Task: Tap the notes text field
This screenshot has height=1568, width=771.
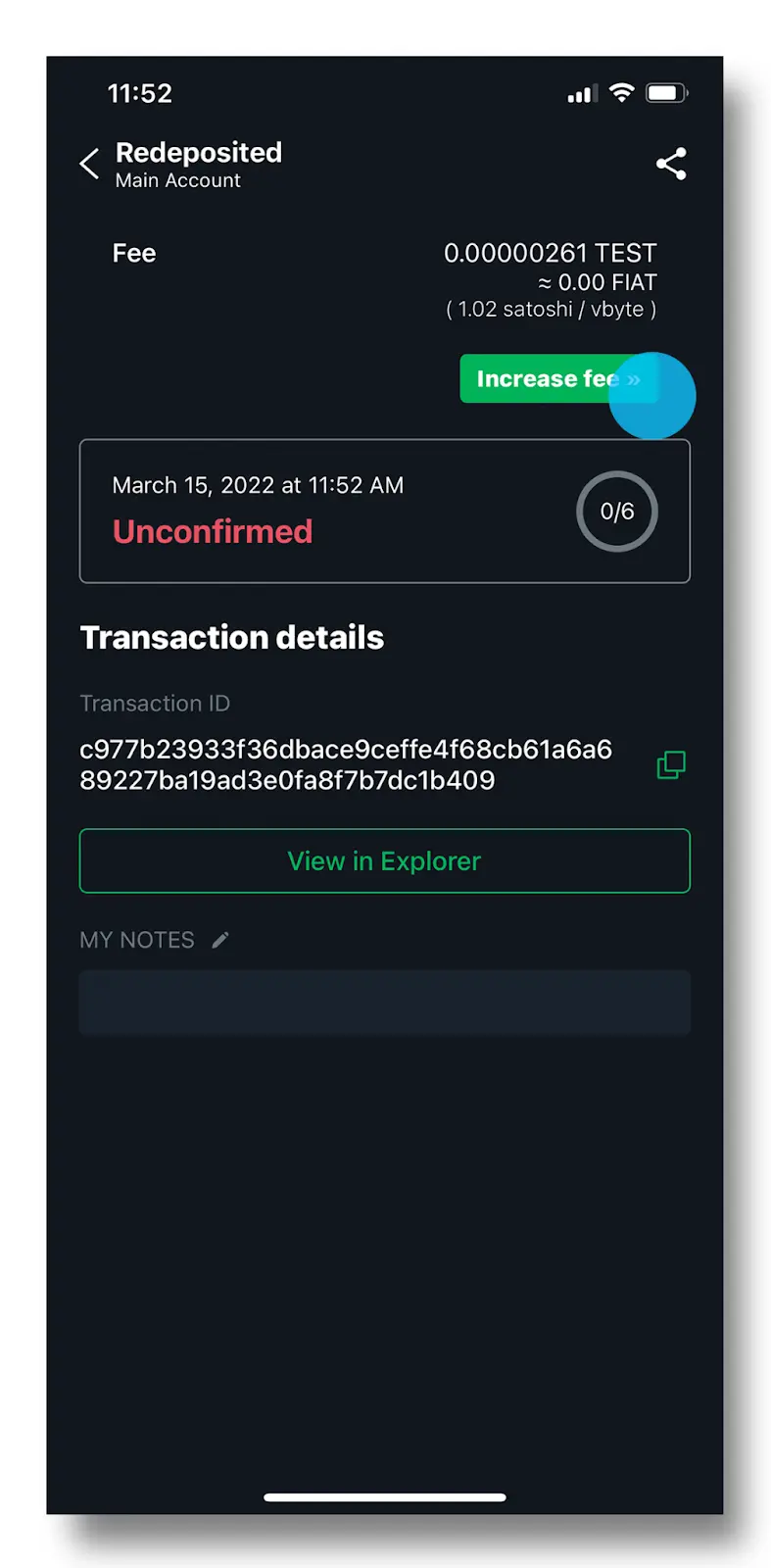Action: point(385,1003)
